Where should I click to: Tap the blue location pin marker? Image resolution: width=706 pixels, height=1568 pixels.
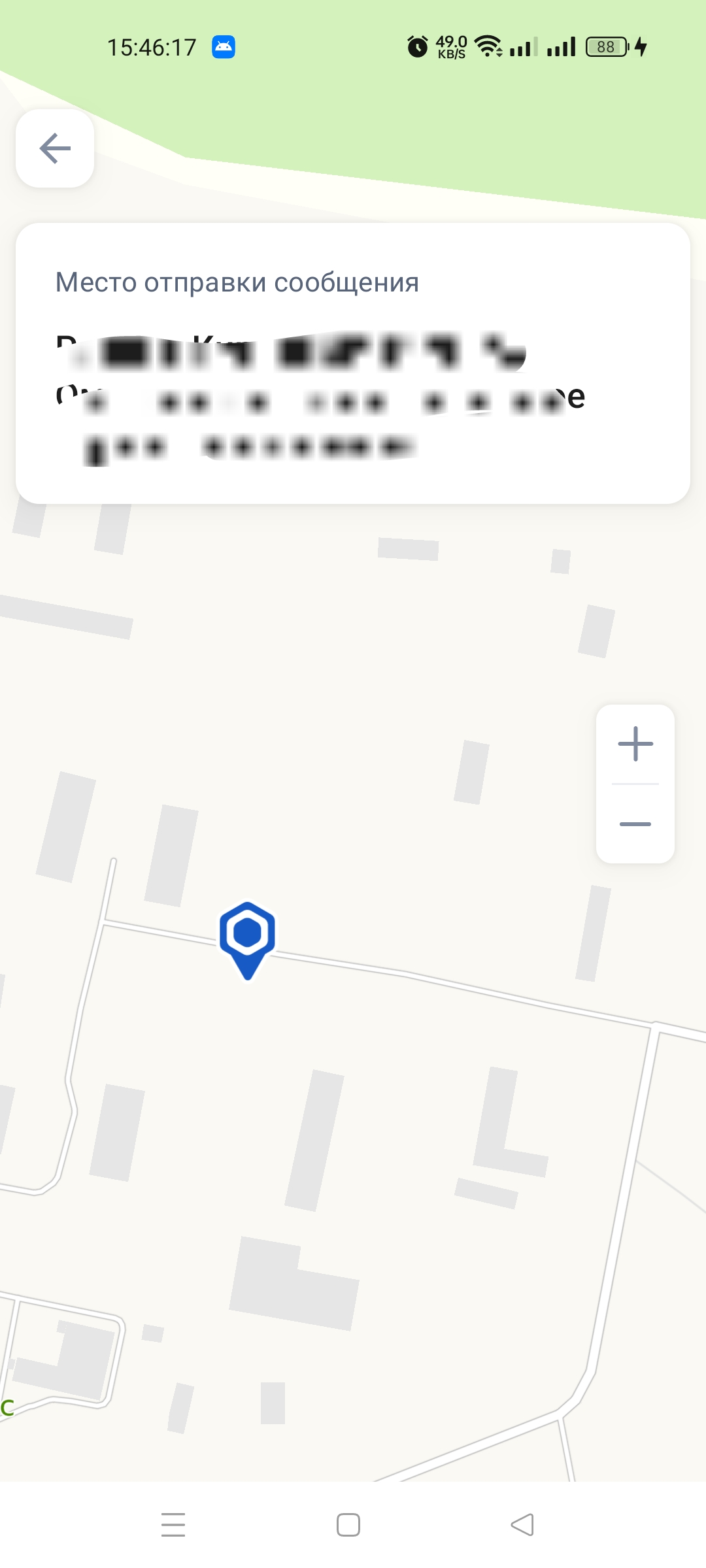(x=247, y=936)
